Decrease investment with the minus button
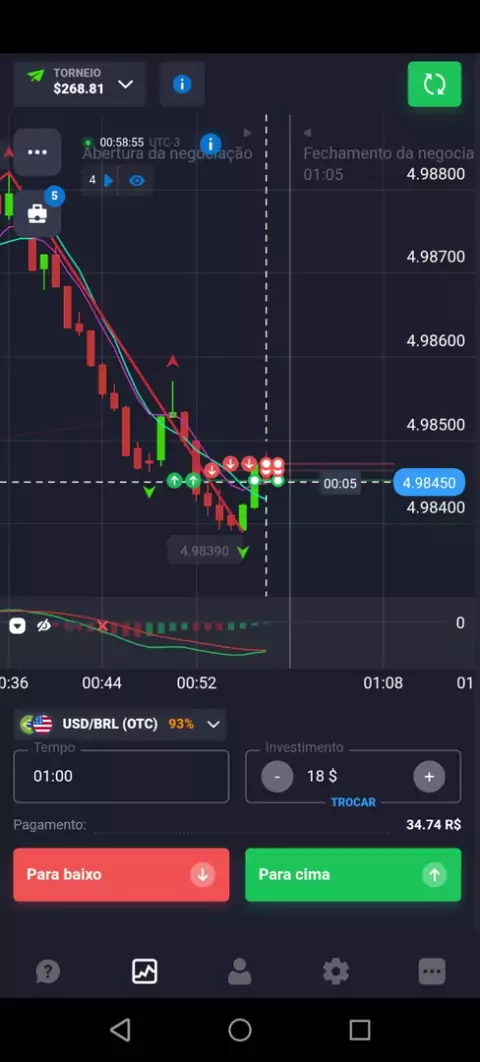Image resolution: width=480 pixels, height=1062 pixels. (277, 777)
